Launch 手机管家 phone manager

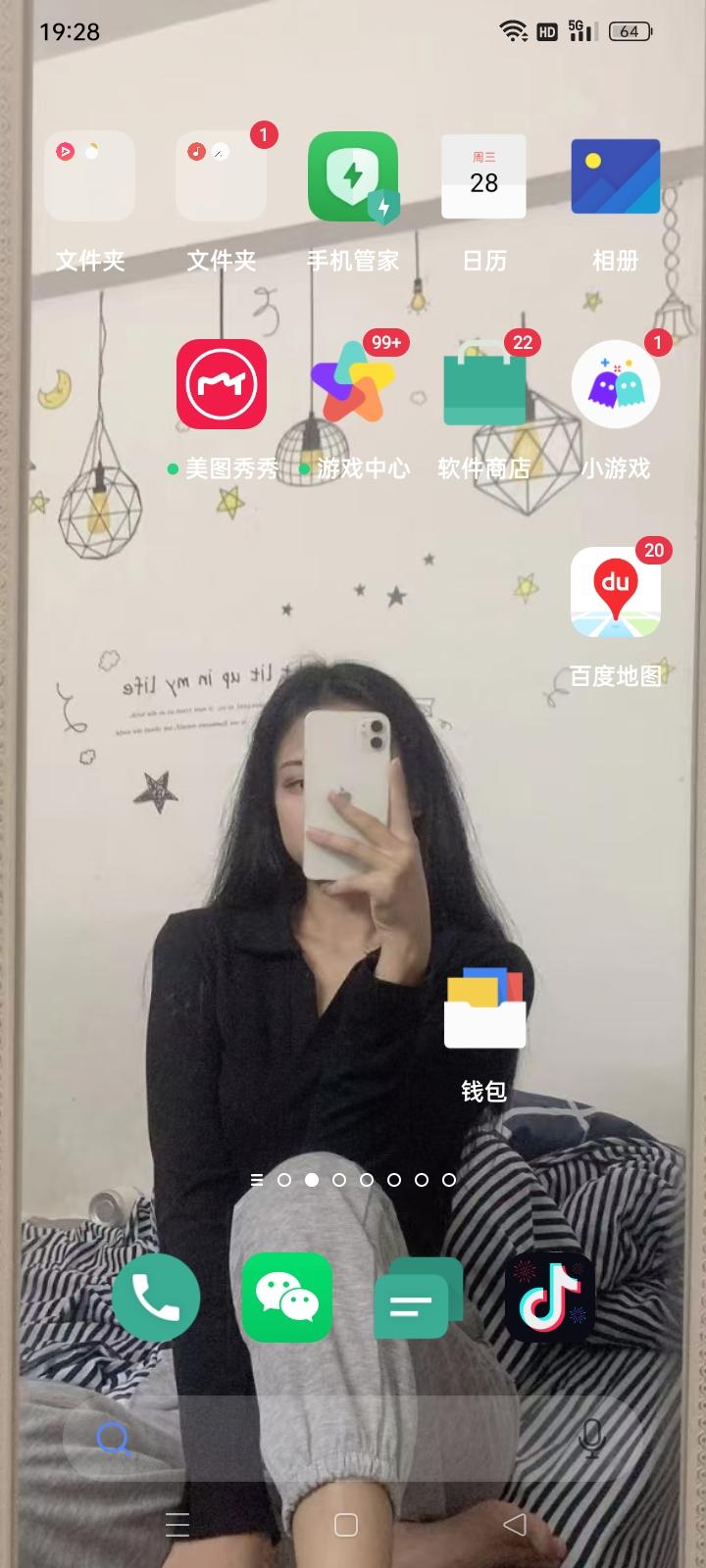click(x=353, y=176)
